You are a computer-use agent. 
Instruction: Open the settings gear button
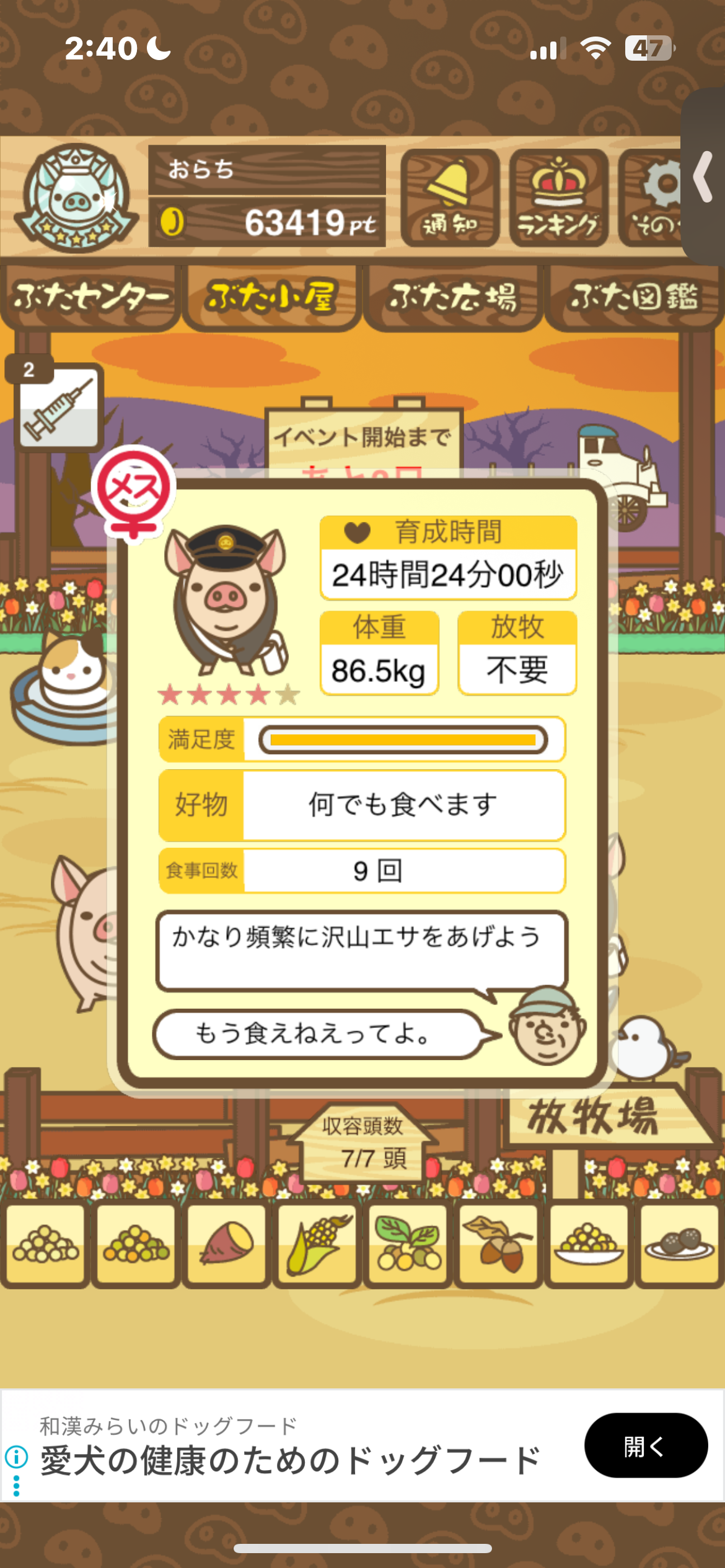click(651, 198)
